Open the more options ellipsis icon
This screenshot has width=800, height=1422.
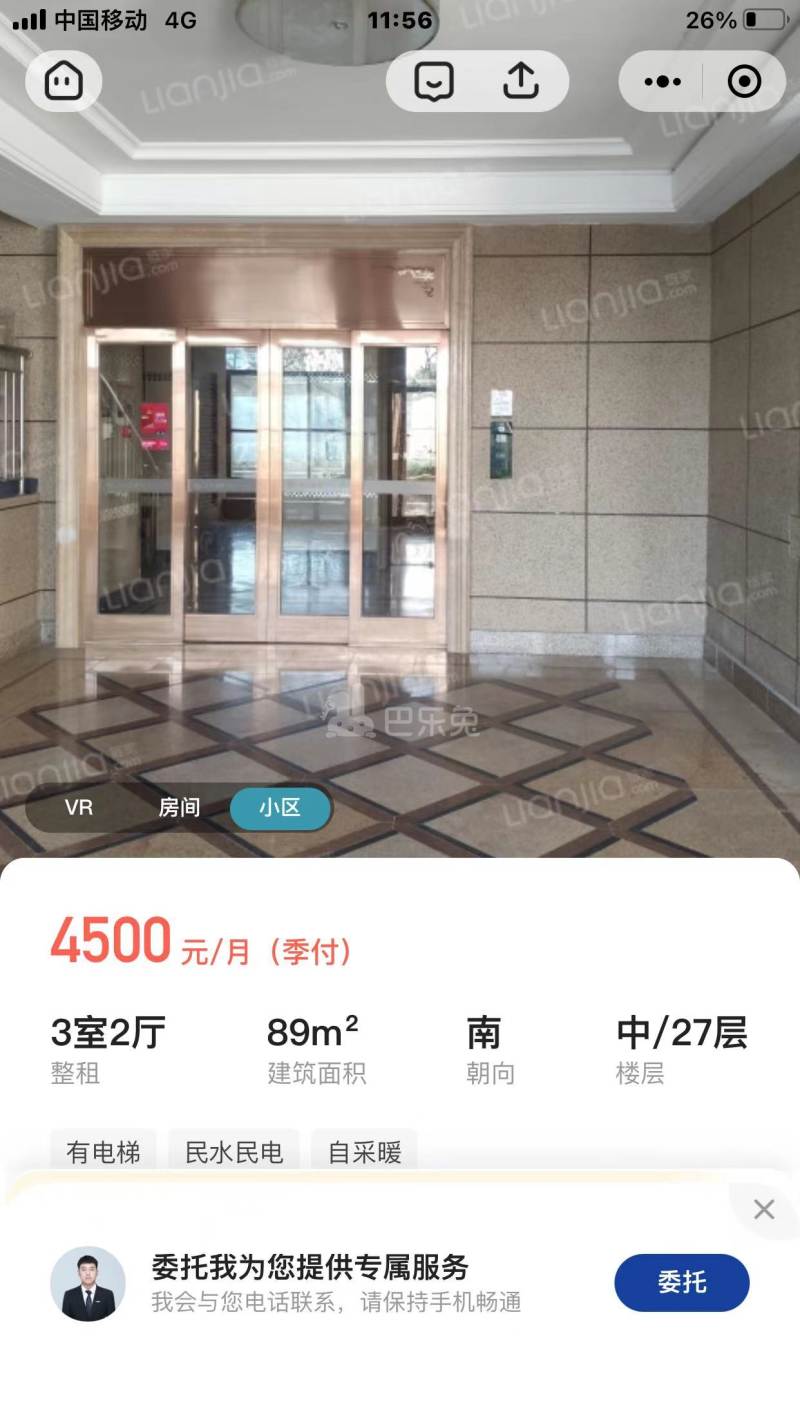[x=662, y=82]
